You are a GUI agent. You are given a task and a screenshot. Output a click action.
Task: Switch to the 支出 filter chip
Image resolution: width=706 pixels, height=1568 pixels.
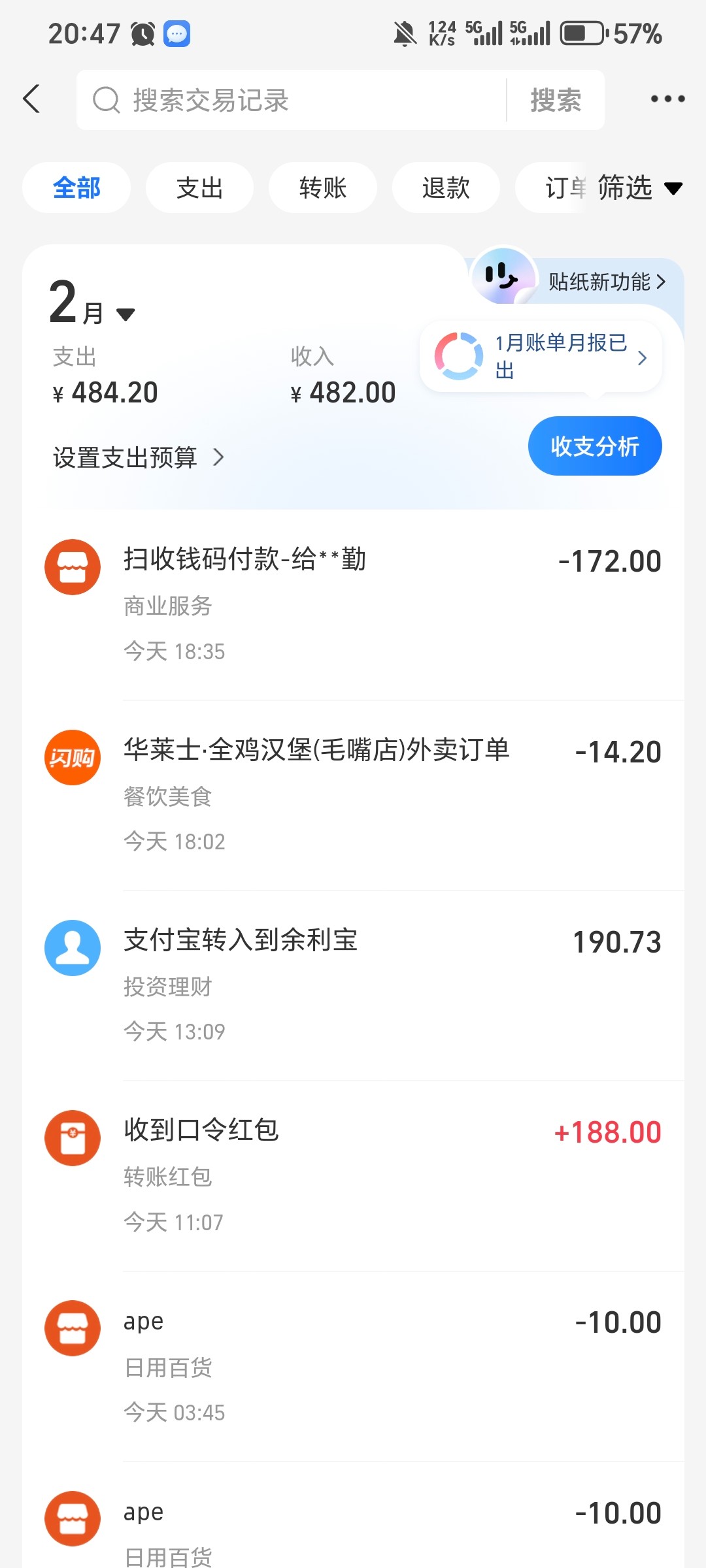(x=199, y=188)
